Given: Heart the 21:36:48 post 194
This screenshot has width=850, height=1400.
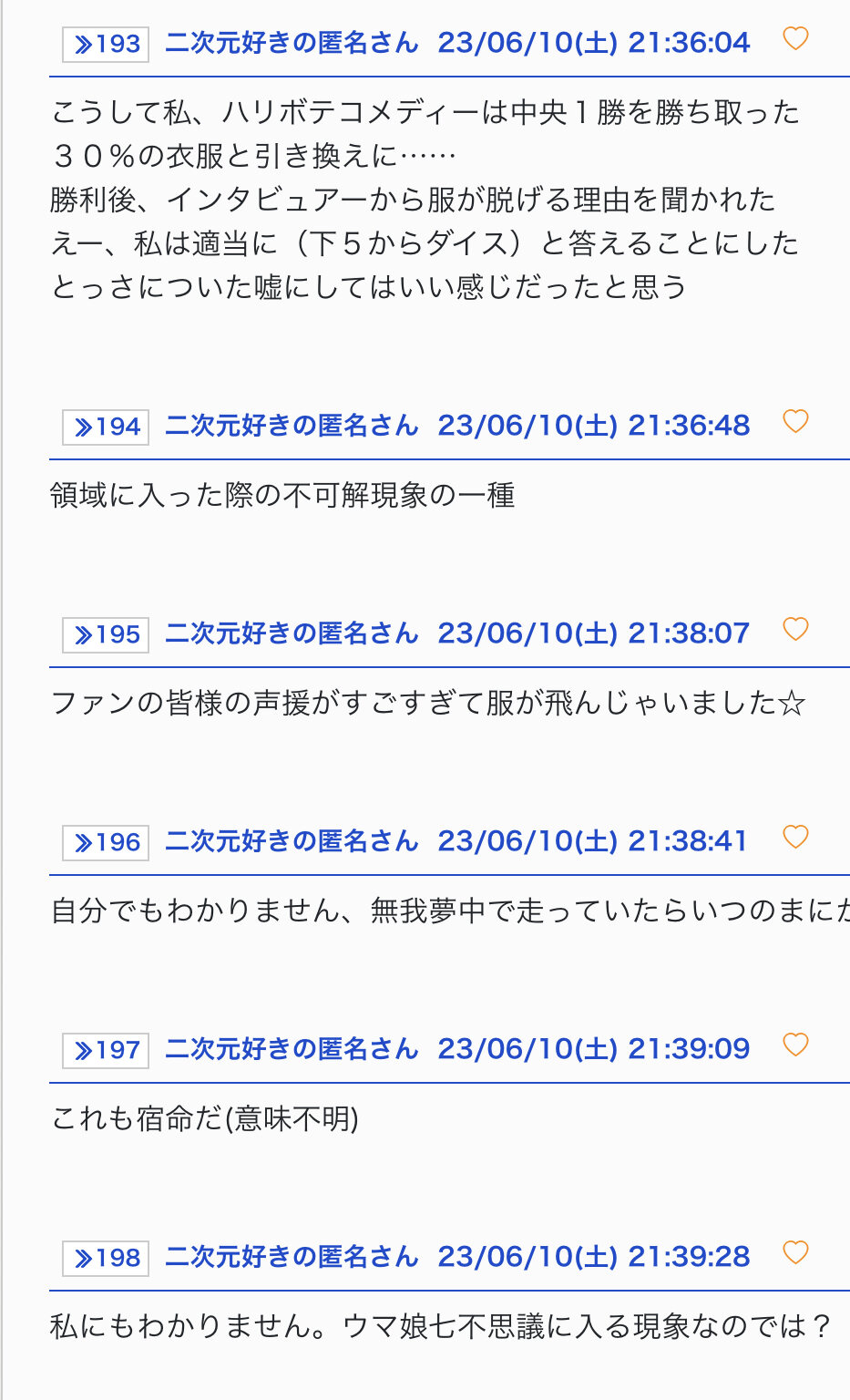Looking at the screenshot, I should (x=795, y=421).
